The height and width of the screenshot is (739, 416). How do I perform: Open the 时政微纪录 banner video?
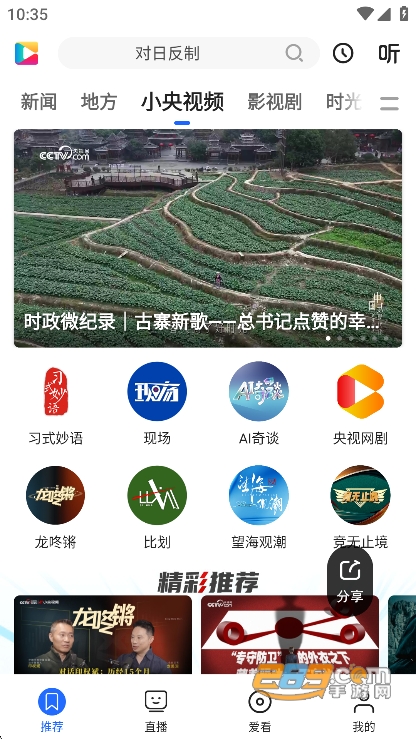coord(208,238)
